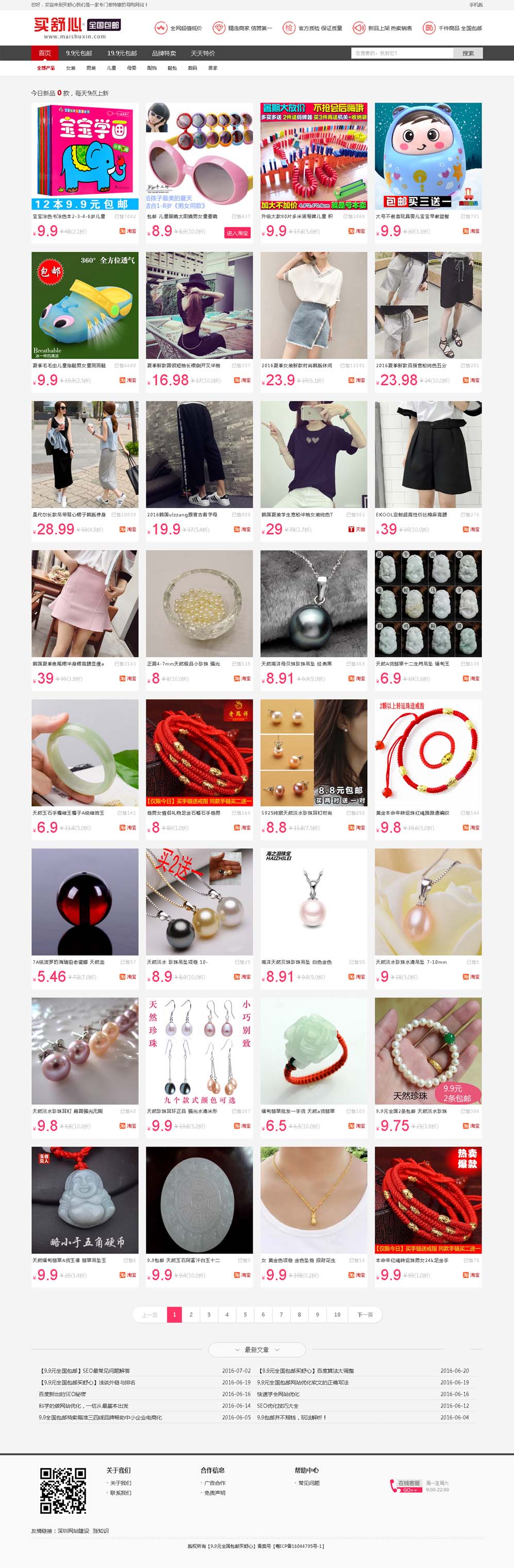The image size is (514, 1568).
Task: Open 联系我们 in the footer
Action: pyautogui.click(x=121, y=1493)
